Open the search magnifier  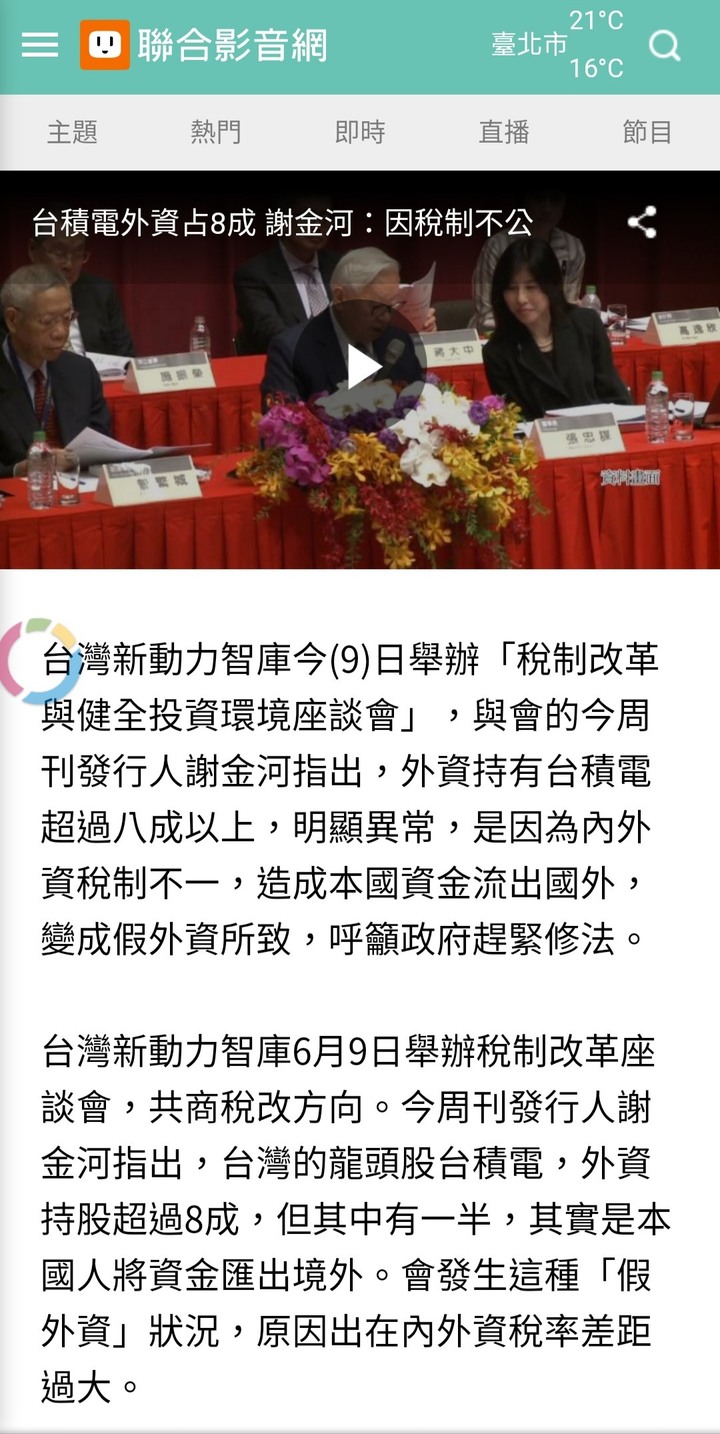(x=664, y=45)
